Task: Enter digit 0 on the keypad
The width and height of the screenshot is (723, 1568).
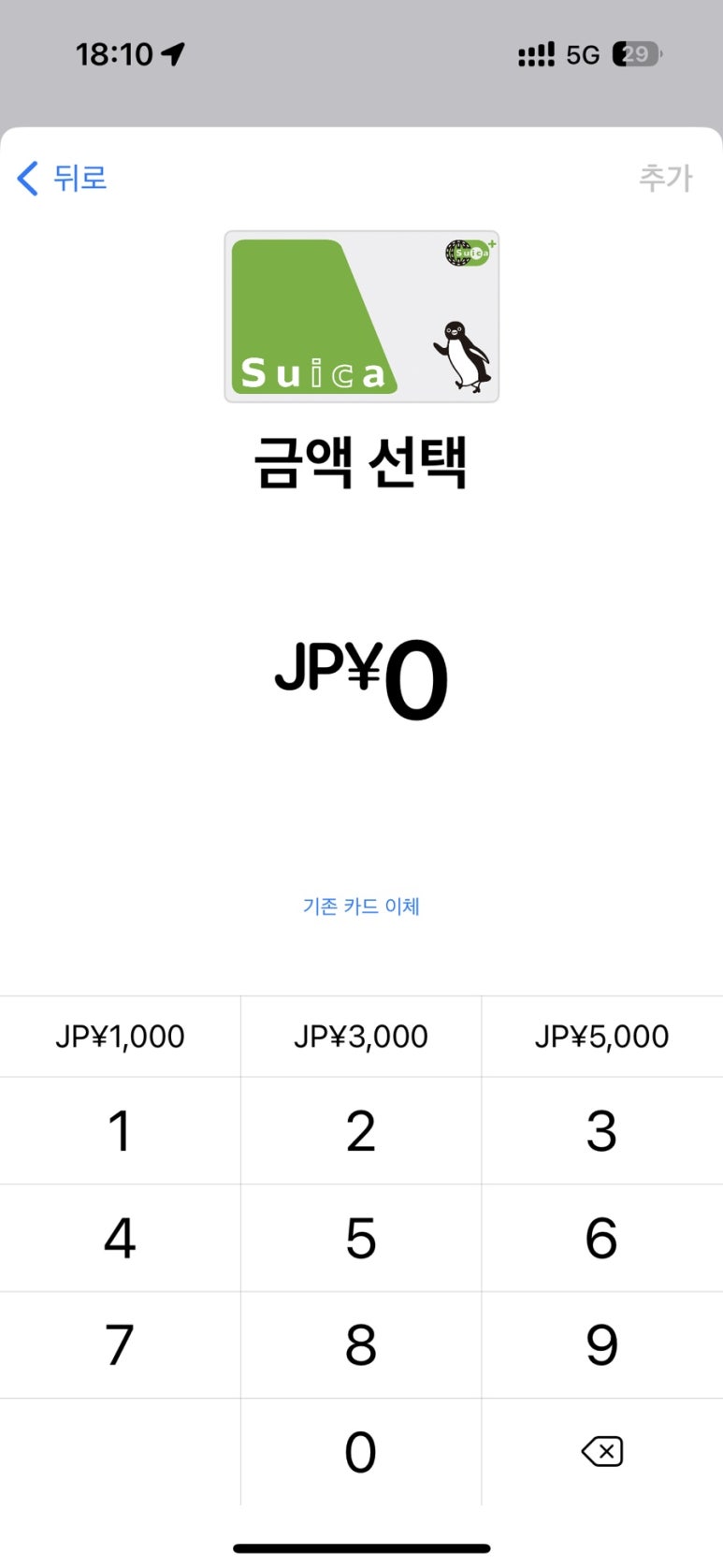Action: click(x=361, y=1452)
